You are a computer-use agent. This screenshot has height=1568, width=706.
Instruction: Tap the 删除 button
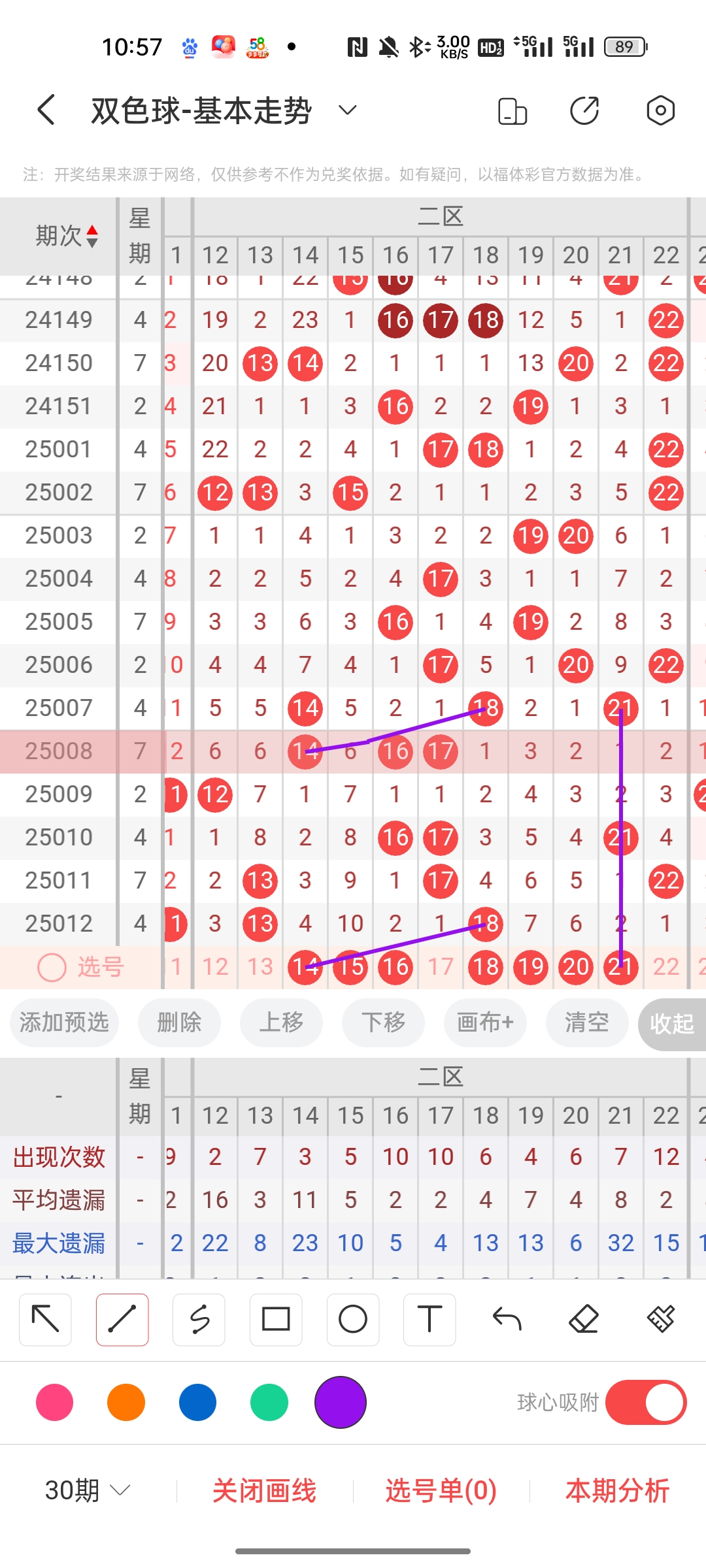(x=179, y=1022)
